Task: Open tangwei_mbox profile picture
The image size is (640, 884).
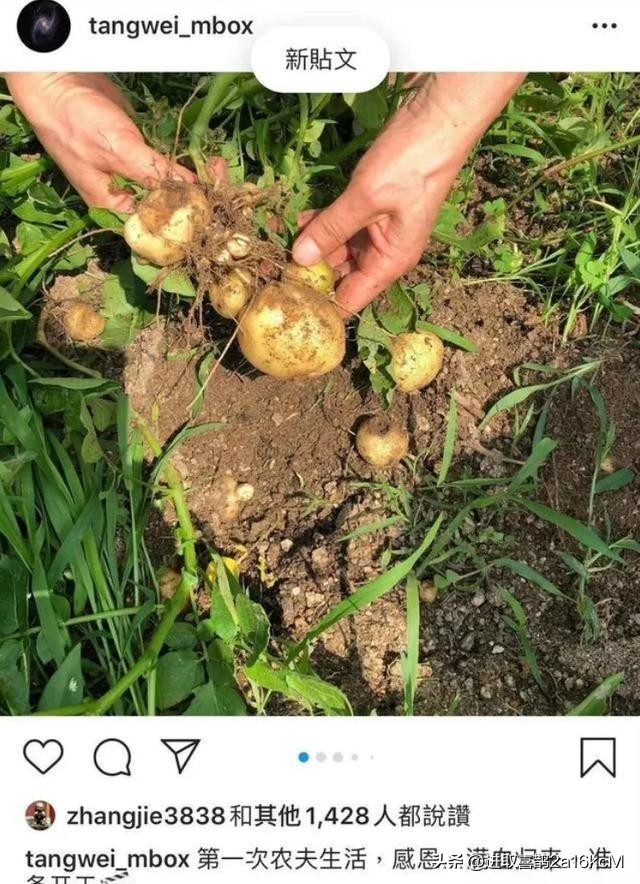Action: (44, 26)
